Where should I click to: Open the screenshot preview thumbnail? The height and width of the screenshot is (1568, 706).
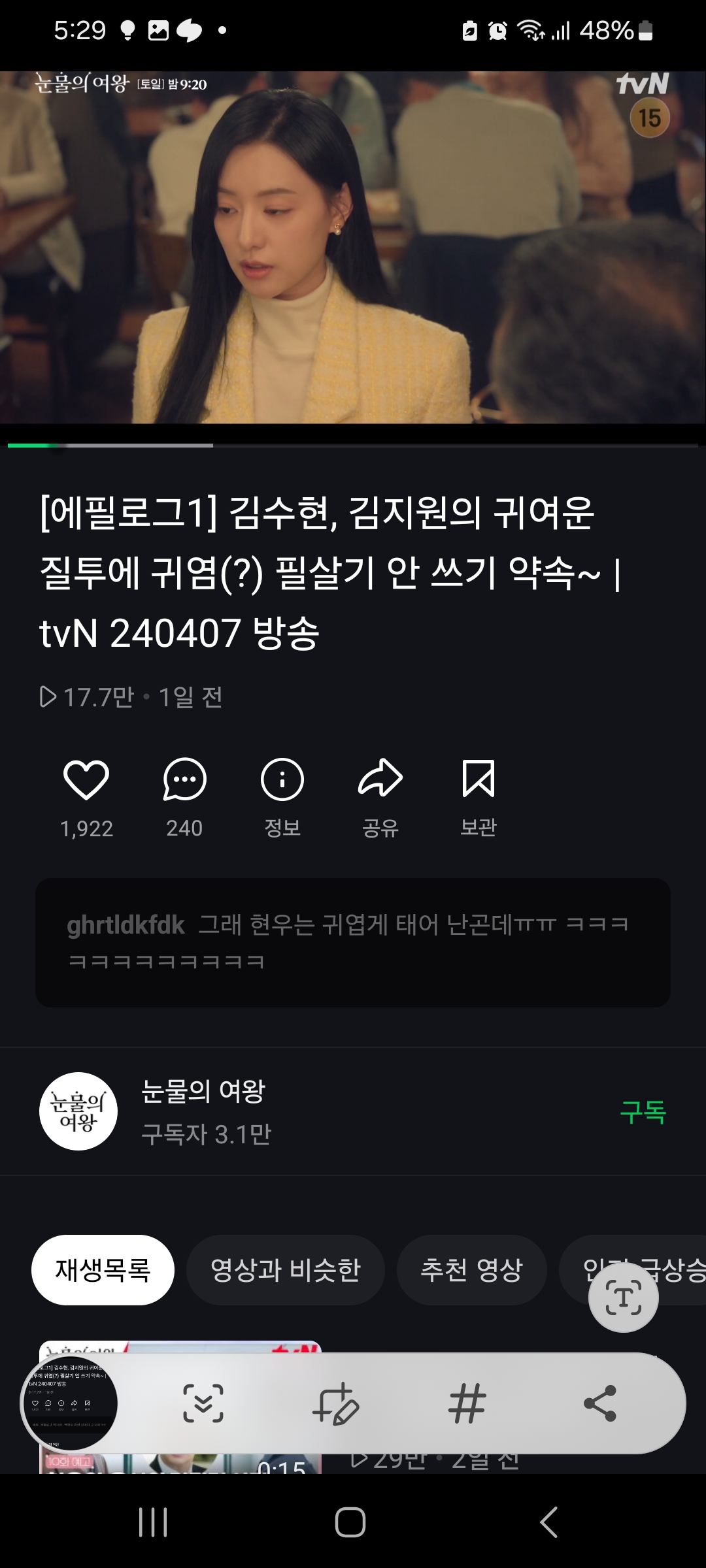[70, 1403]
